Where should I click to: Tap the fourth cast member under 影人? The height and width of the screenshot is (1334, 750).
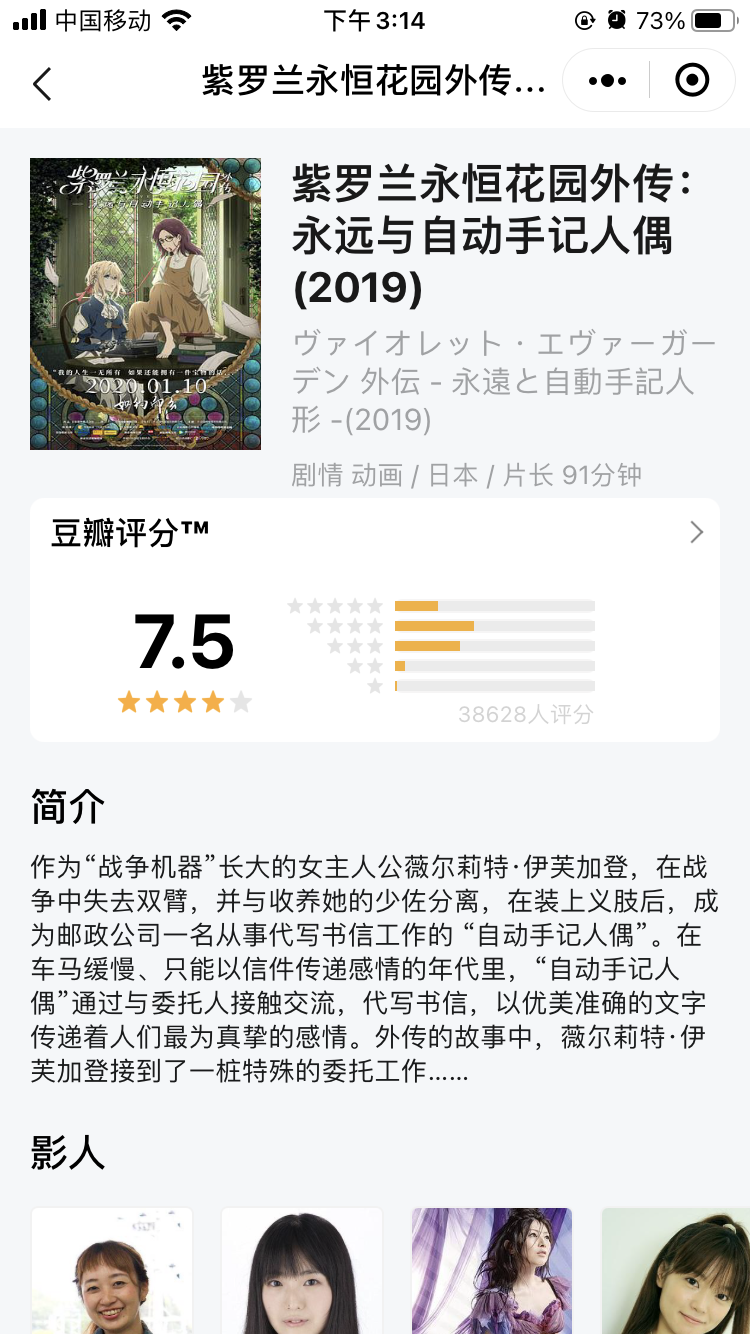[676, 1270]
